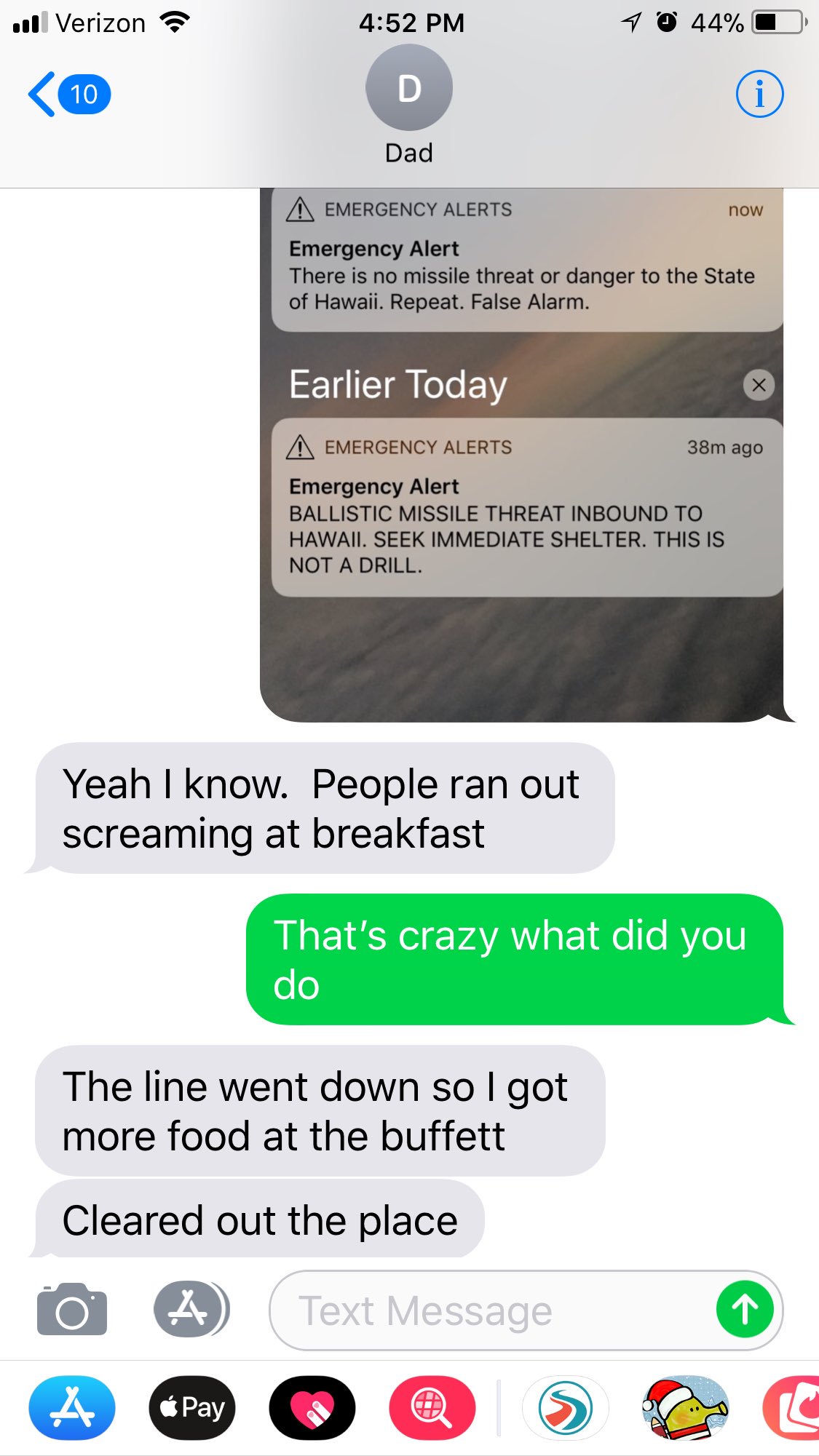
Task: Open conversation details info icon
Action: (759, 94)
